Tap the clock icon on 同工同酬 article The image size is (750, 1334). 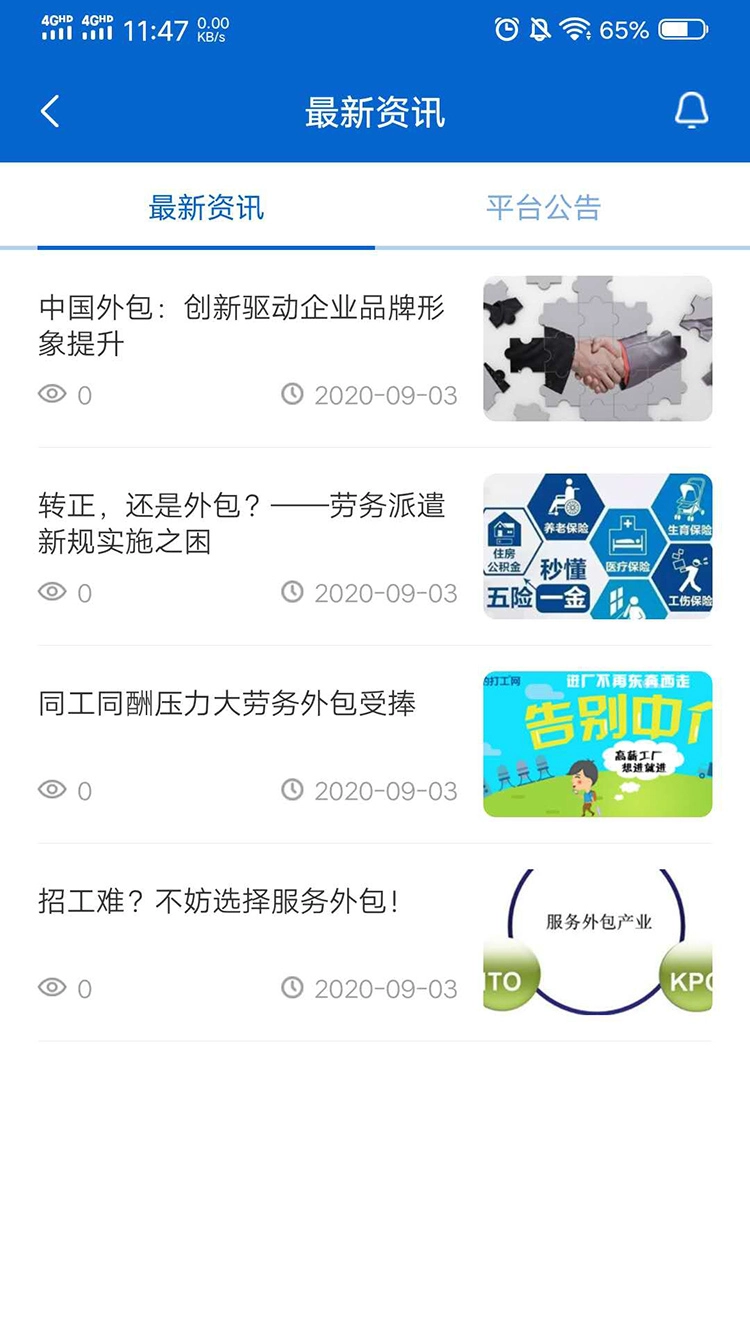(x=291, y=790)
